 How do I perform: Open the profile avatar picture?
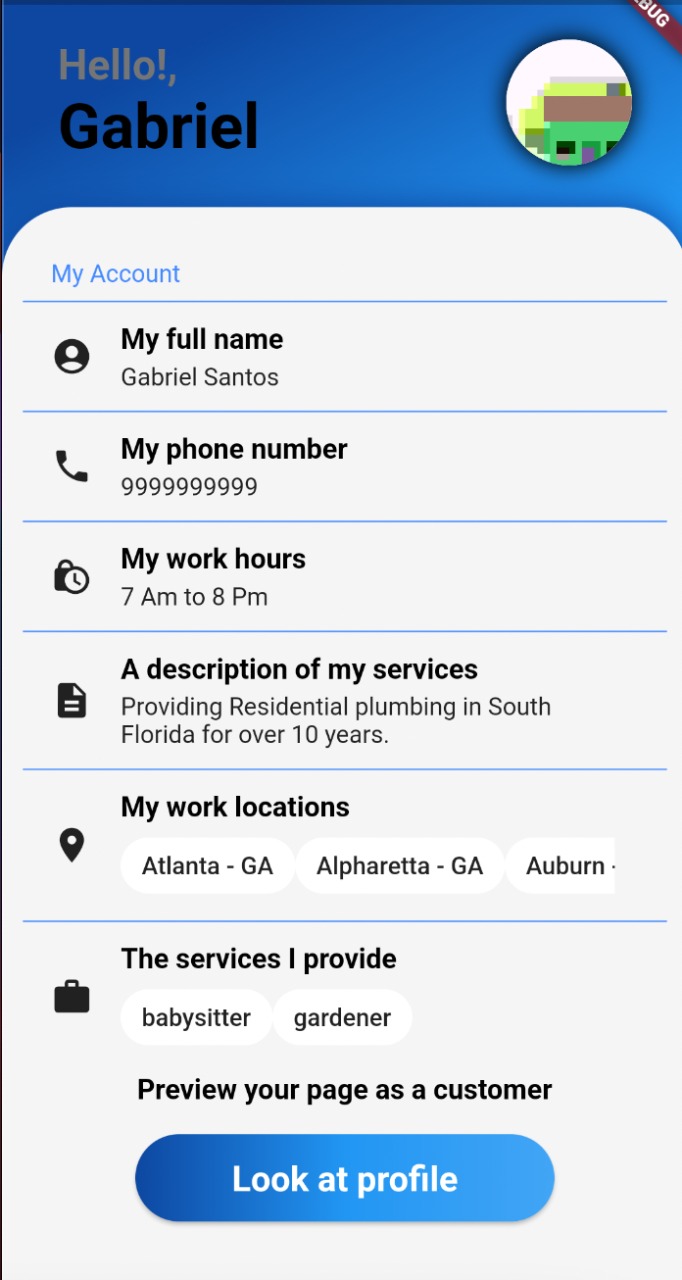click(x=569, y=102)
